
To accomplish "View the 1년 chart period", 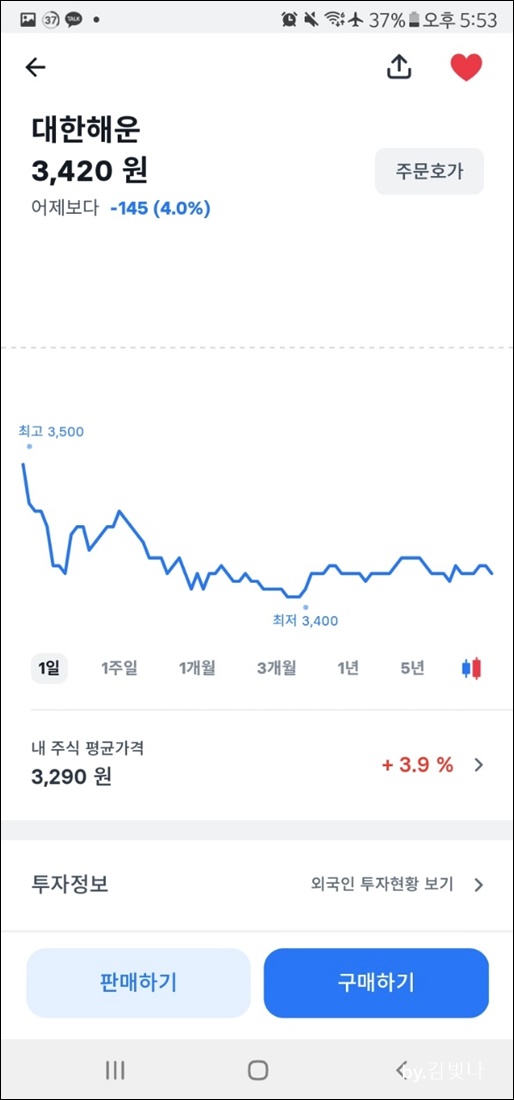I will point(348,669).
